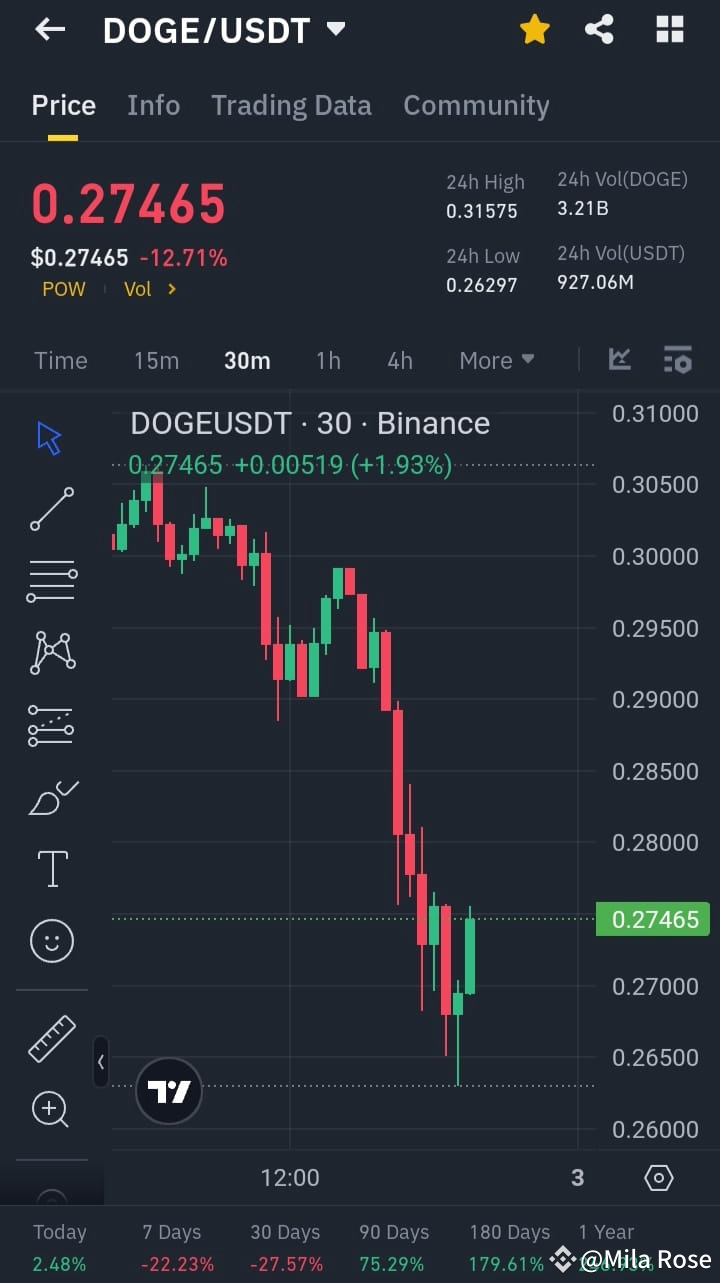This screenshot has width=720, height=1283.
Task: Select the brush annotation tool
Action: coord(51,797)
